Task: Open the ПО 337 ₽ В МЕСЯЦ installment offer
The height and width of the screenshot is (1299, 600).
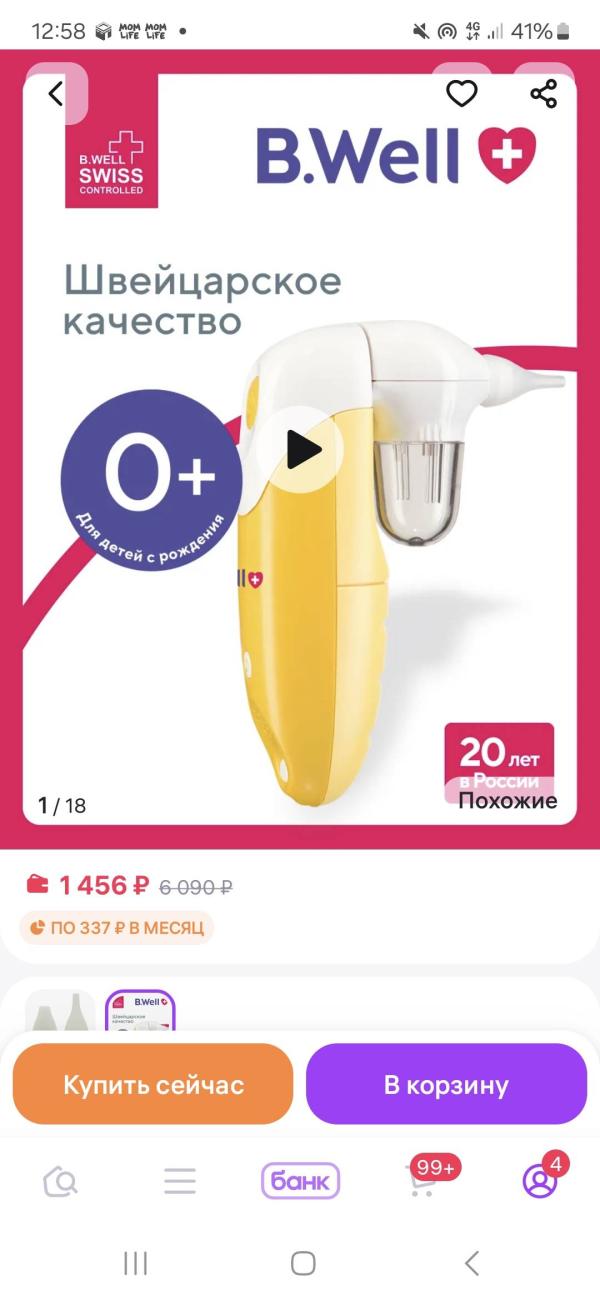Action: tap(117, 928)
